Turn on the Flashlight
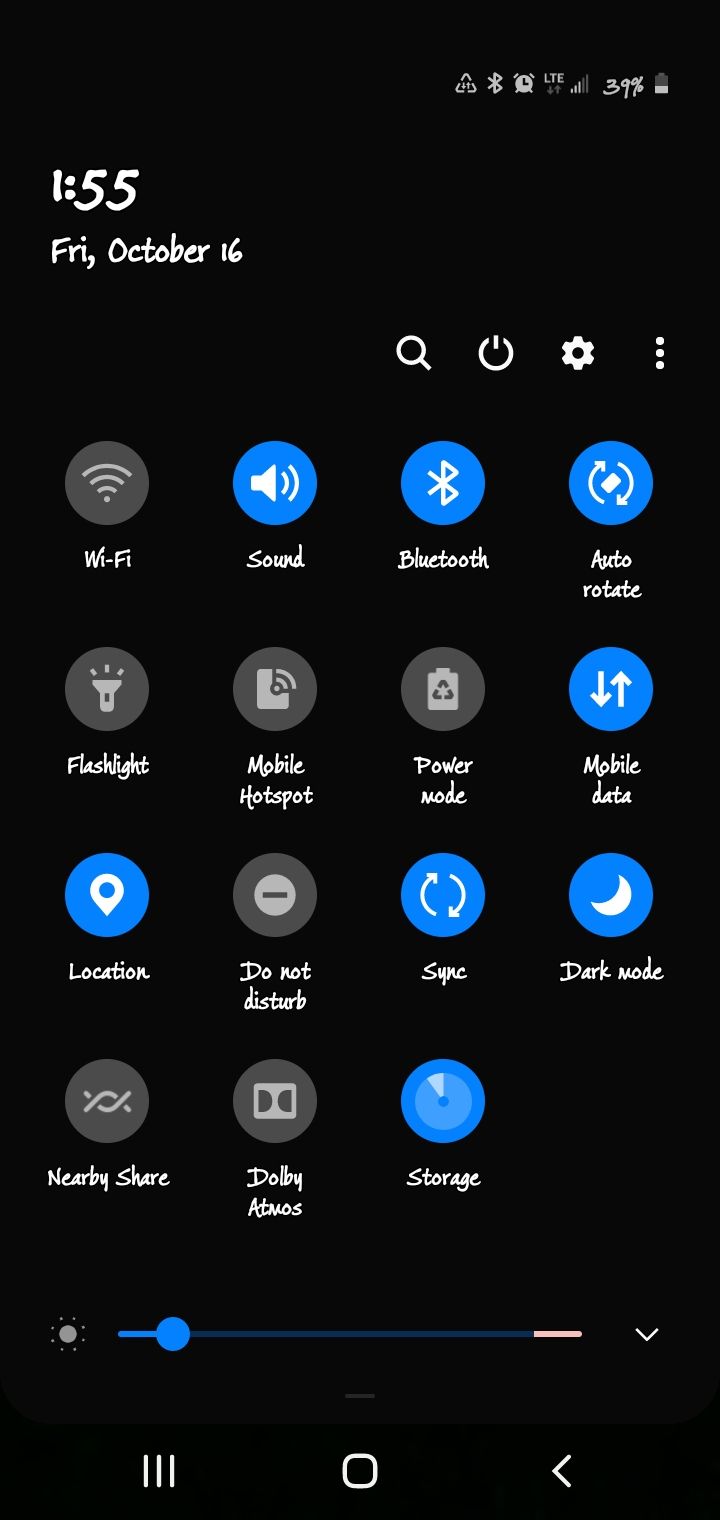The height and width of the screenshot is (1520, 720). click(x=107, y=688)
